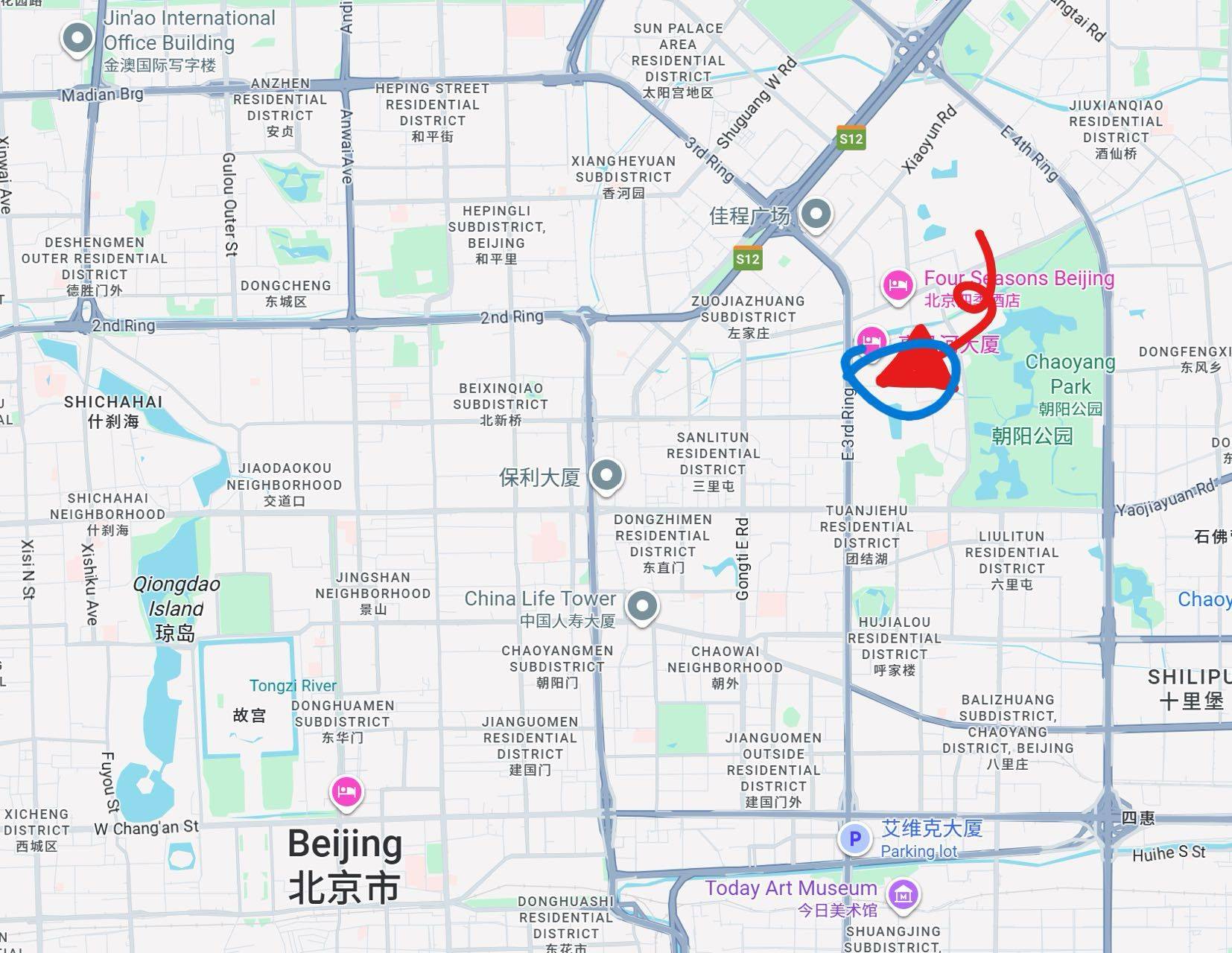1232x953 pixels.
Task: Open the Today Art Museum pin
Action: point(903,893)
